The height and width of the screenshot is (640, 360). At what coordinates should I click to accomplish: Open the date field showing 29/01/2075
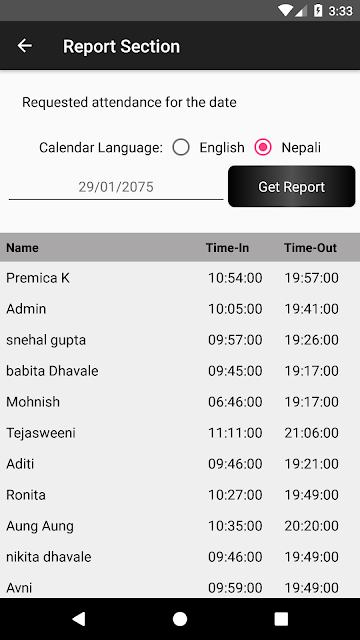click(x=116, y=187)
